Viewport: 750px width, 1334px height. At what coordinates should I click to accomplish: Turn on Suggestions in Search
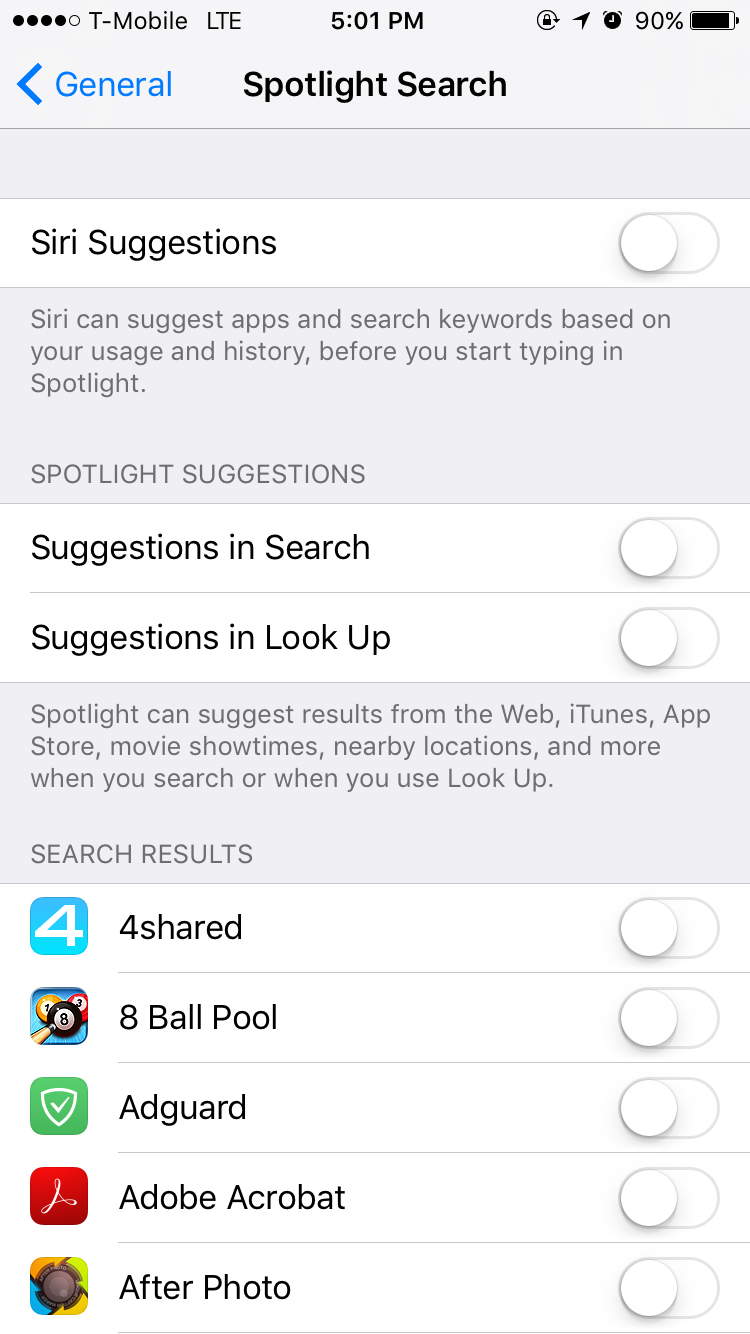668,548
